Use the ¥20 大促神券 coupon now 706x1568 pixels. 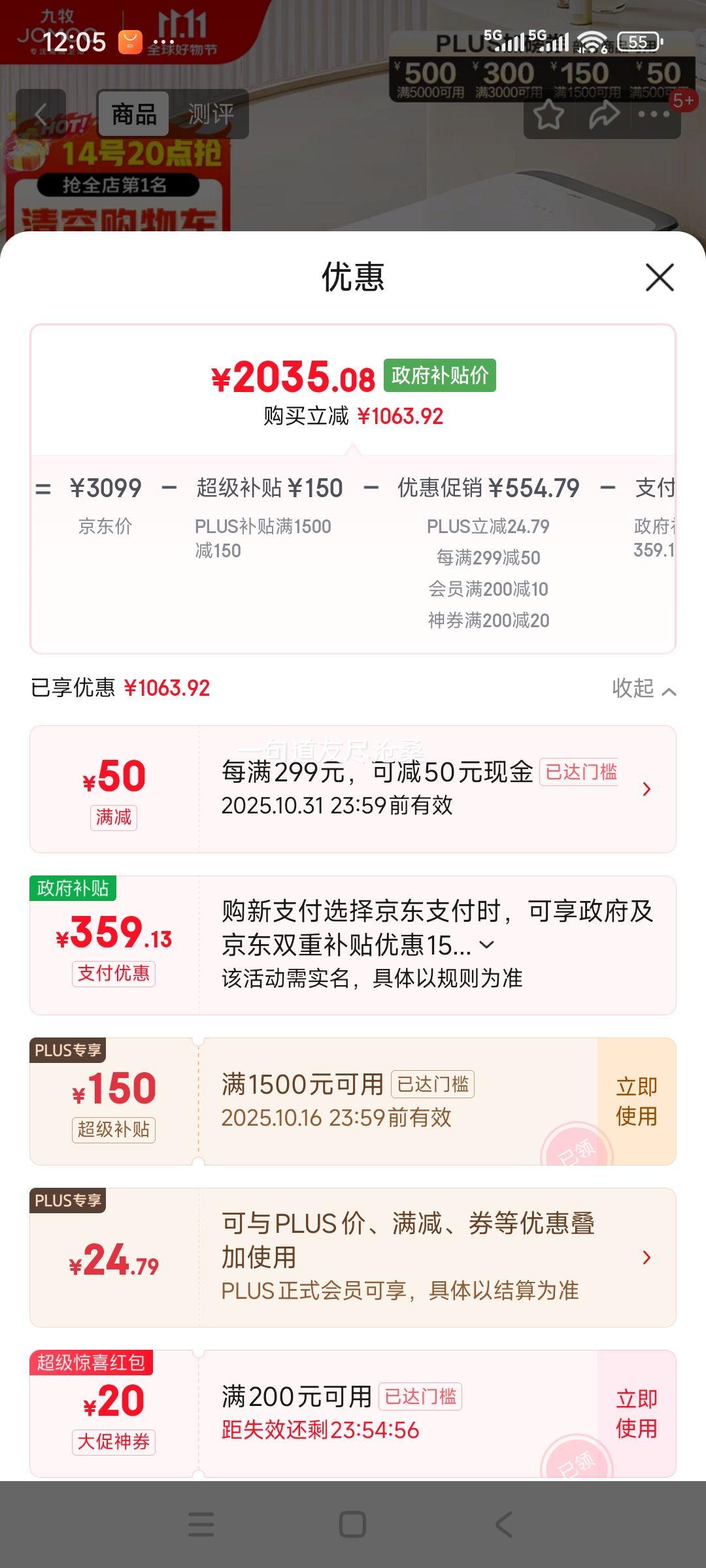(x=636, y=1414)
